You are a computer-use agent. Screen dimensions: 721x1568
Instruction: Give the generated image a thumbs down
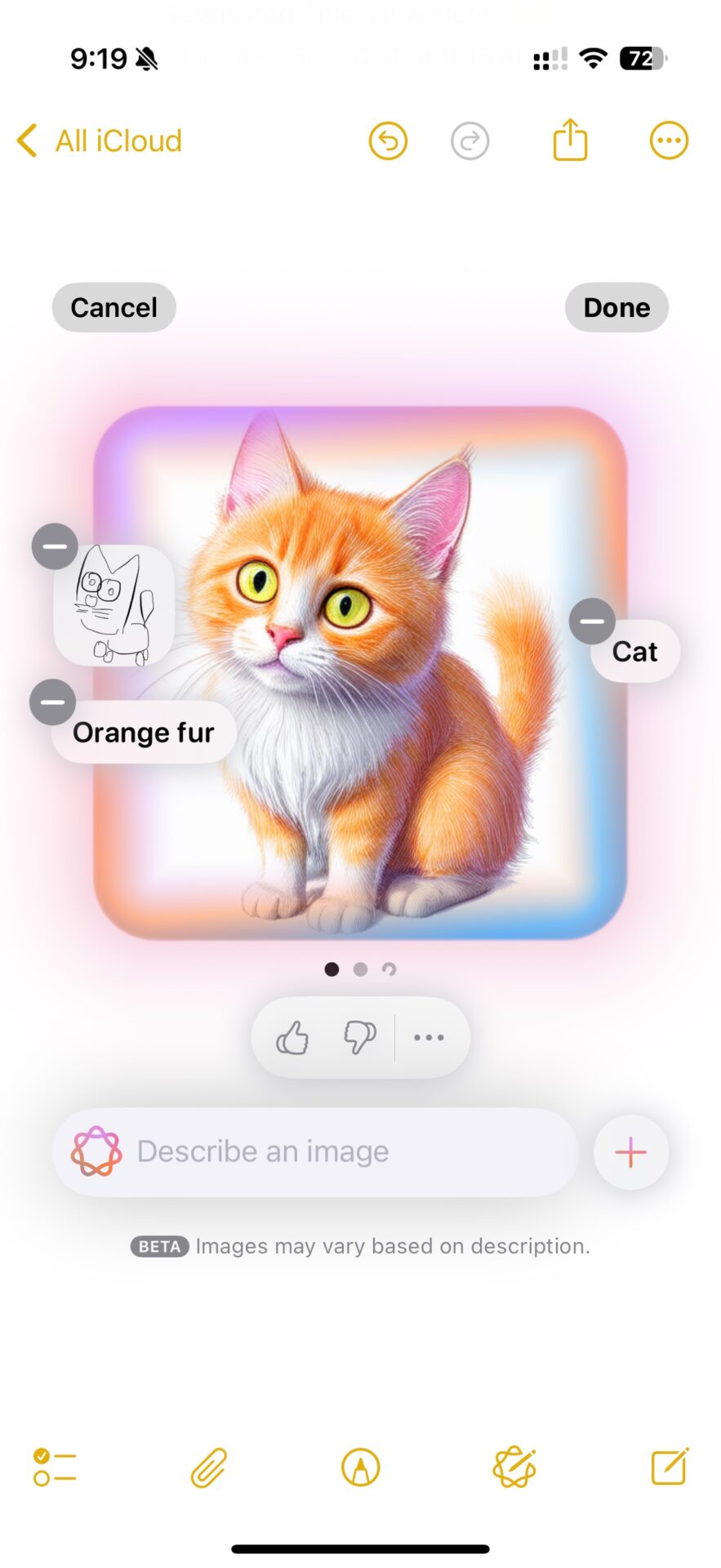click(x=359, y=1038)
